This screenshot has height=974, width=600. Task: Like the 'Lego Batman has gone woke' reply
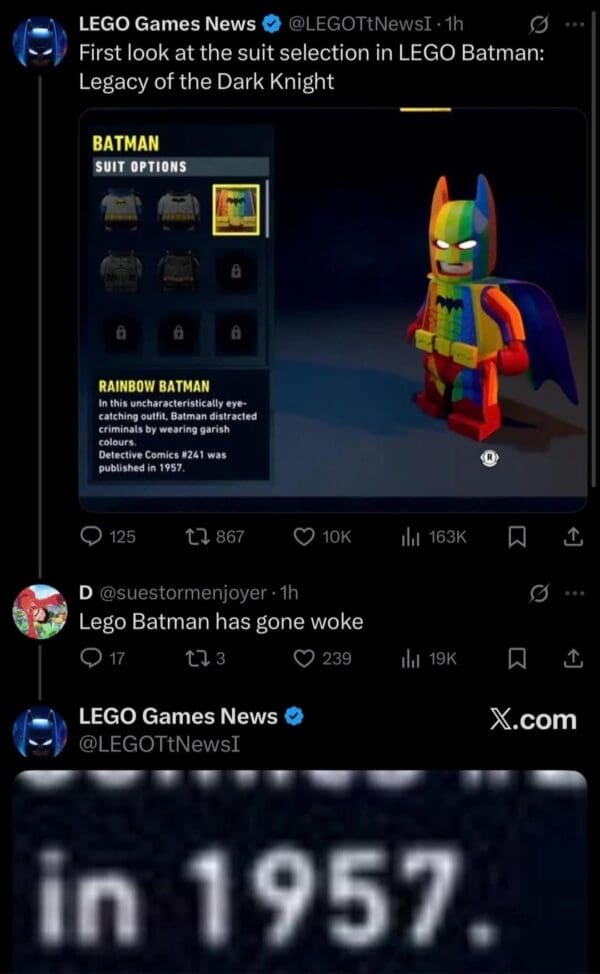(x=304, y=658)
